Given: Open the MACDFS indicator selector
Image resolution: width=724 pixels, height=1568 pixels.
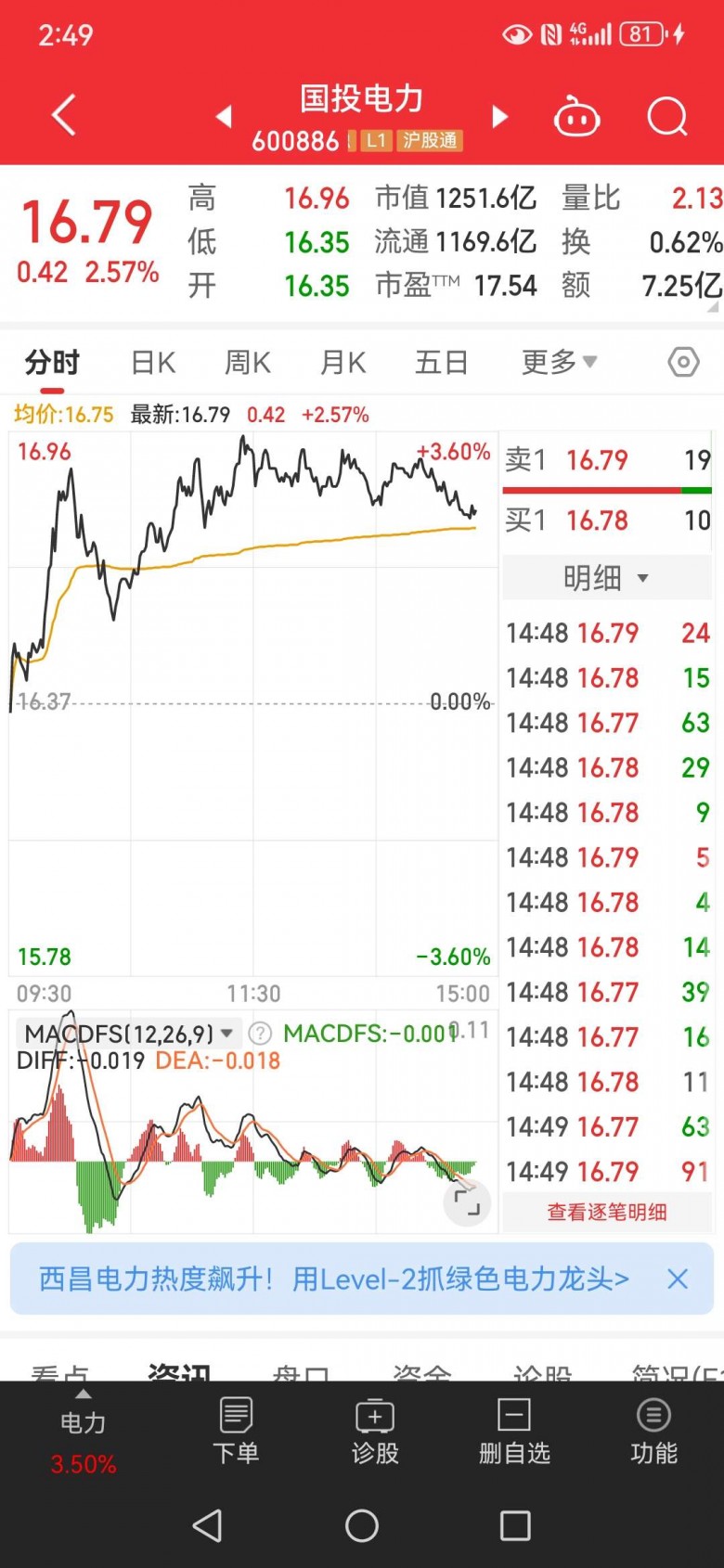Looking at the screenshot, I should (128, 1033).
